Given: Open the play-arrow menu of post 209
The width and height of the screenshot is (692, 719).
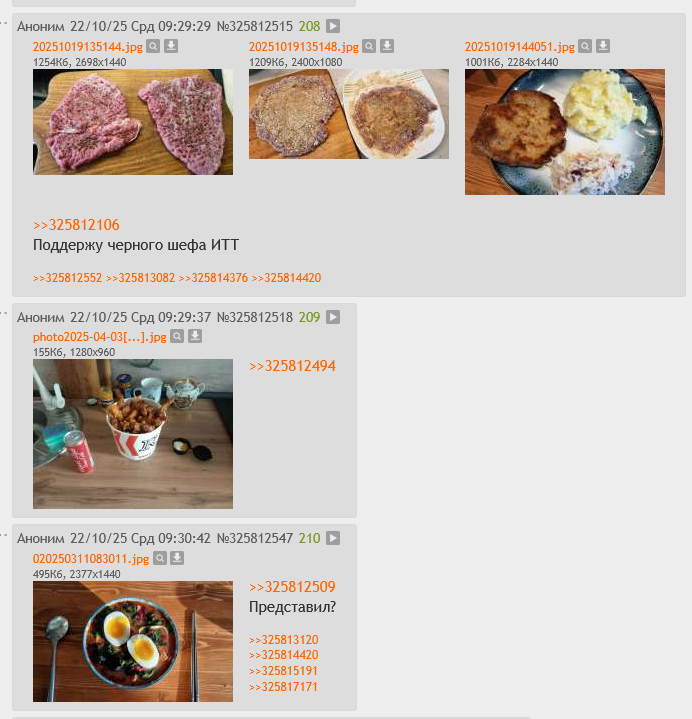Looking at the screenshot, I should (333, 317).
